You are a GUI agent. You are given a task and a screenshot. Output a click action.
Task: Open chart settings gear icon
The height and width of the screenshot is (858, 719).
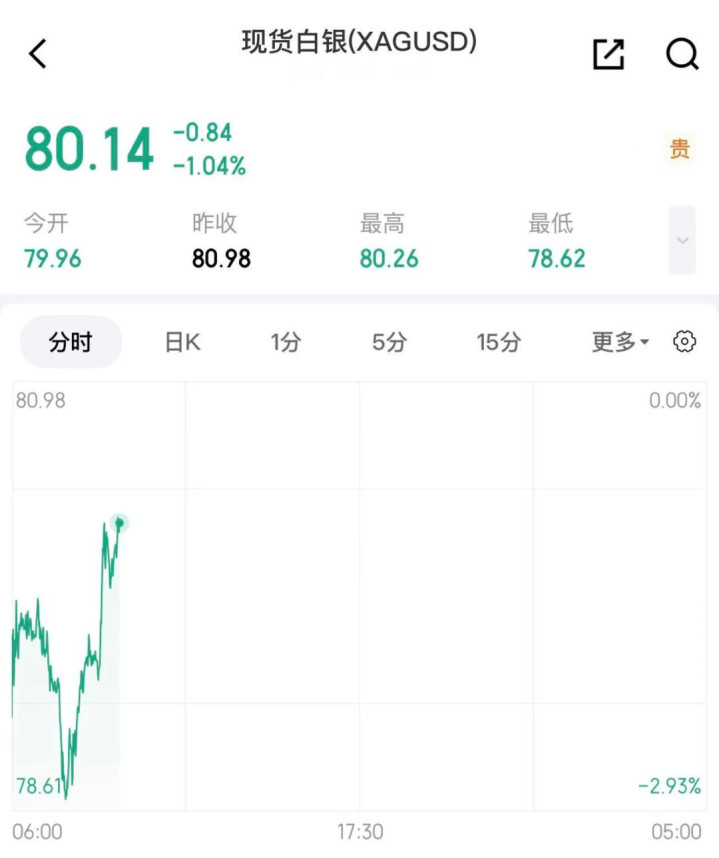pos(684,342)
